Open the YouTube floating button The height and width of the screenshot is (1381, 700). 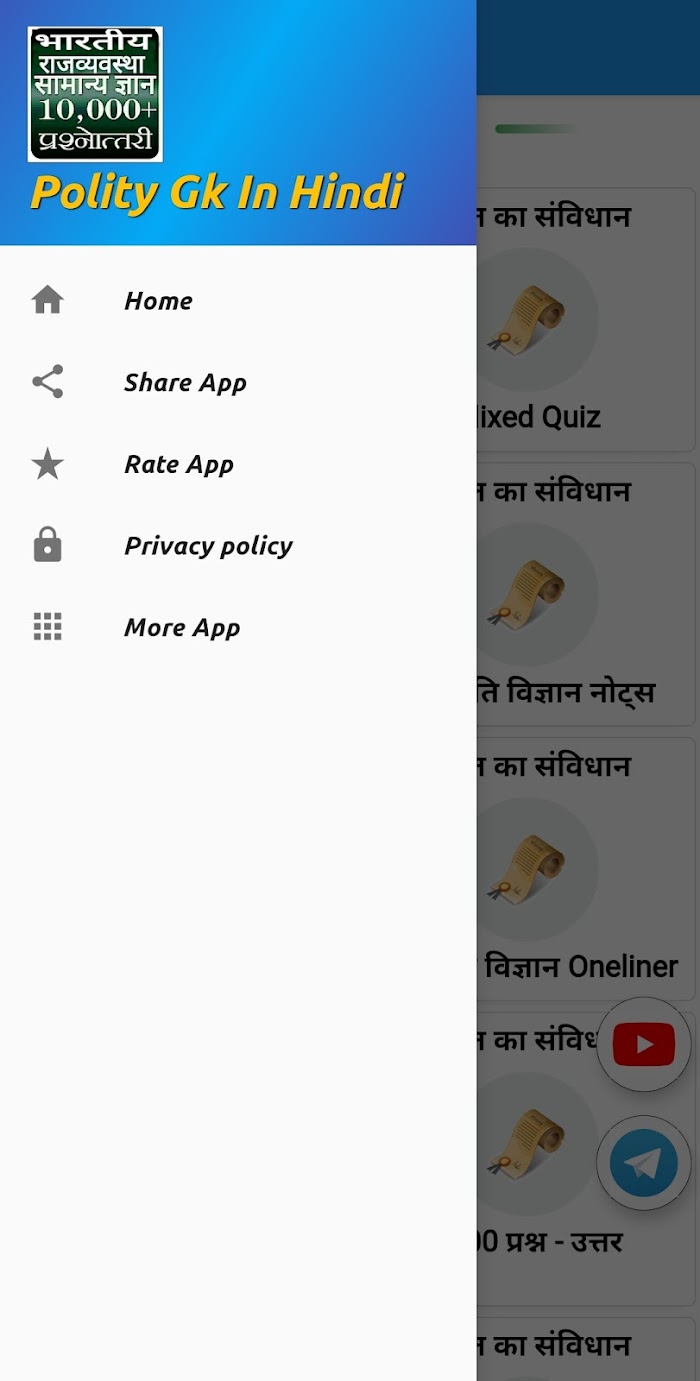(x=644, y=1045)
